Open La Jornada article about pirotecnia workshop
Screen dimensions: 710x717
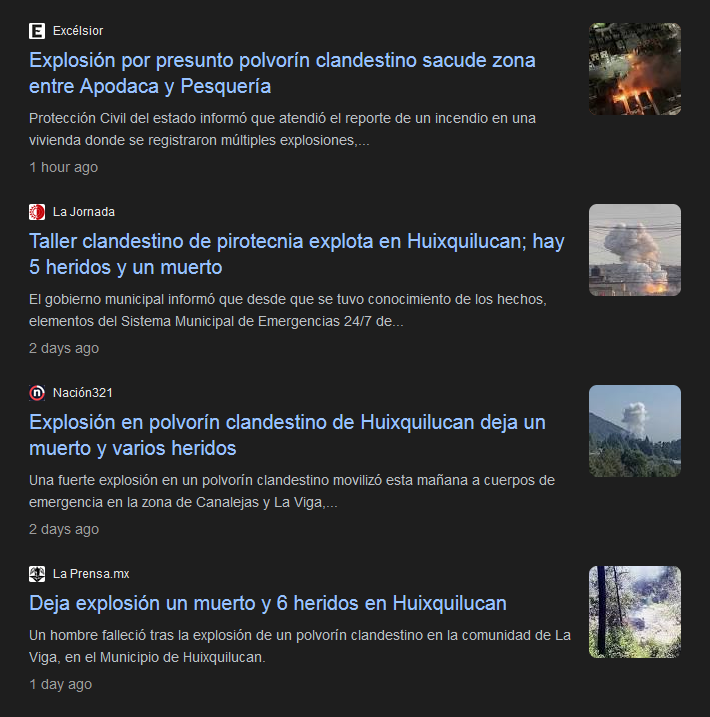296,254
